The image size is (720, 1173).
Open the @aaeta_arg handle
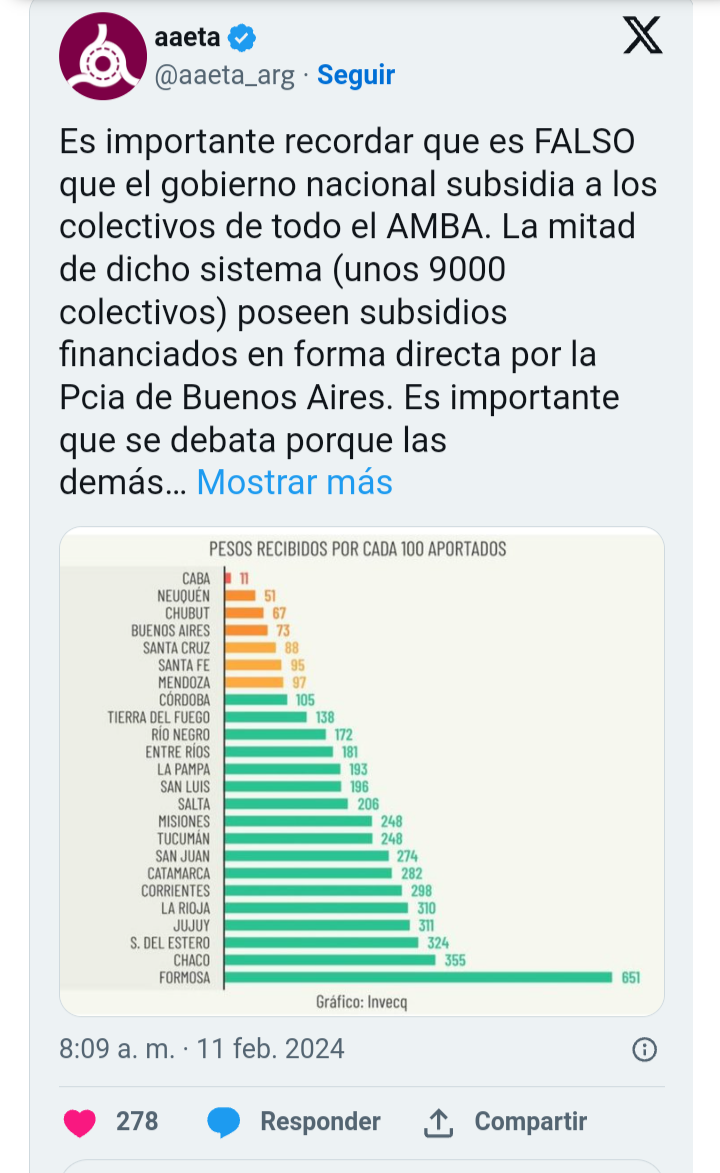[225, 75]
